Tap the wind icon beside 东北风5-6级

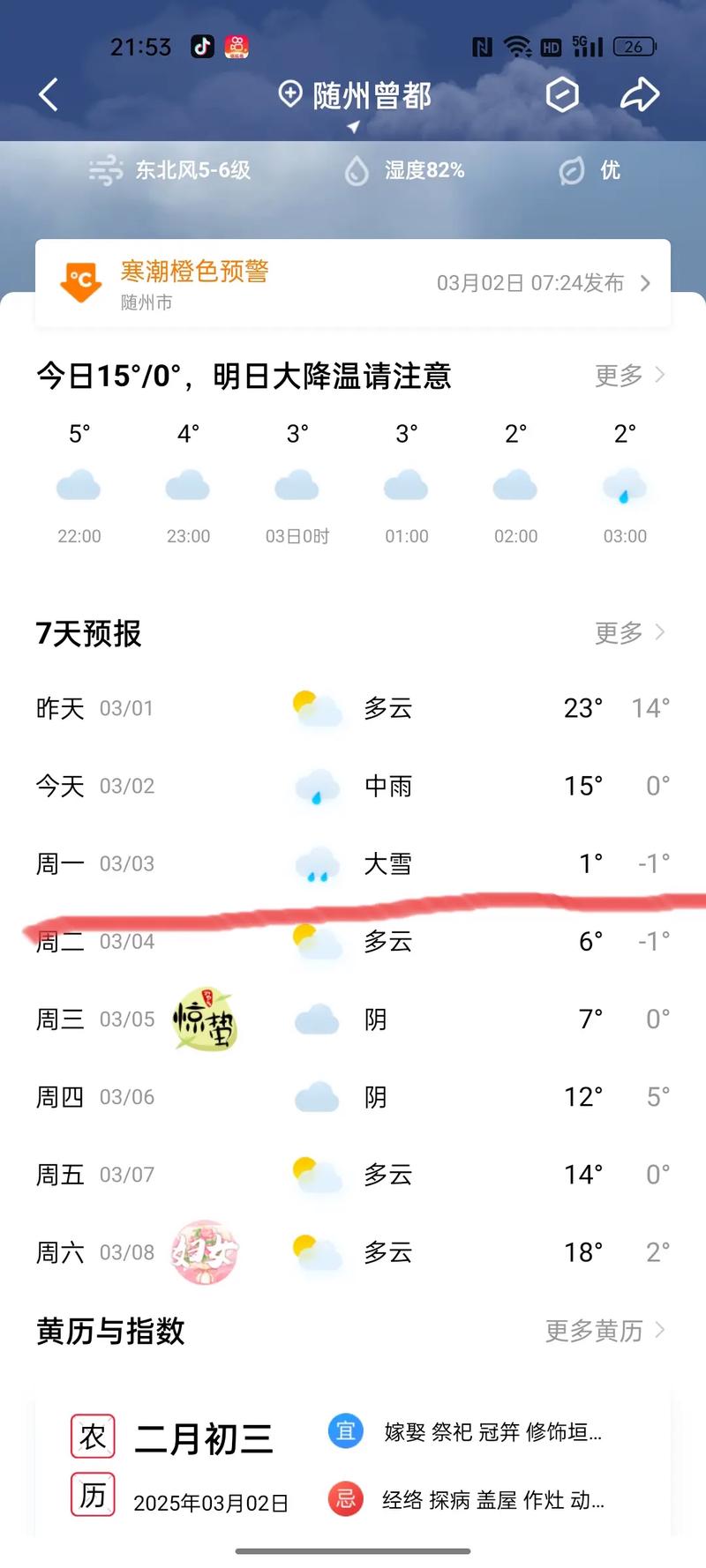tap(106, 170)
